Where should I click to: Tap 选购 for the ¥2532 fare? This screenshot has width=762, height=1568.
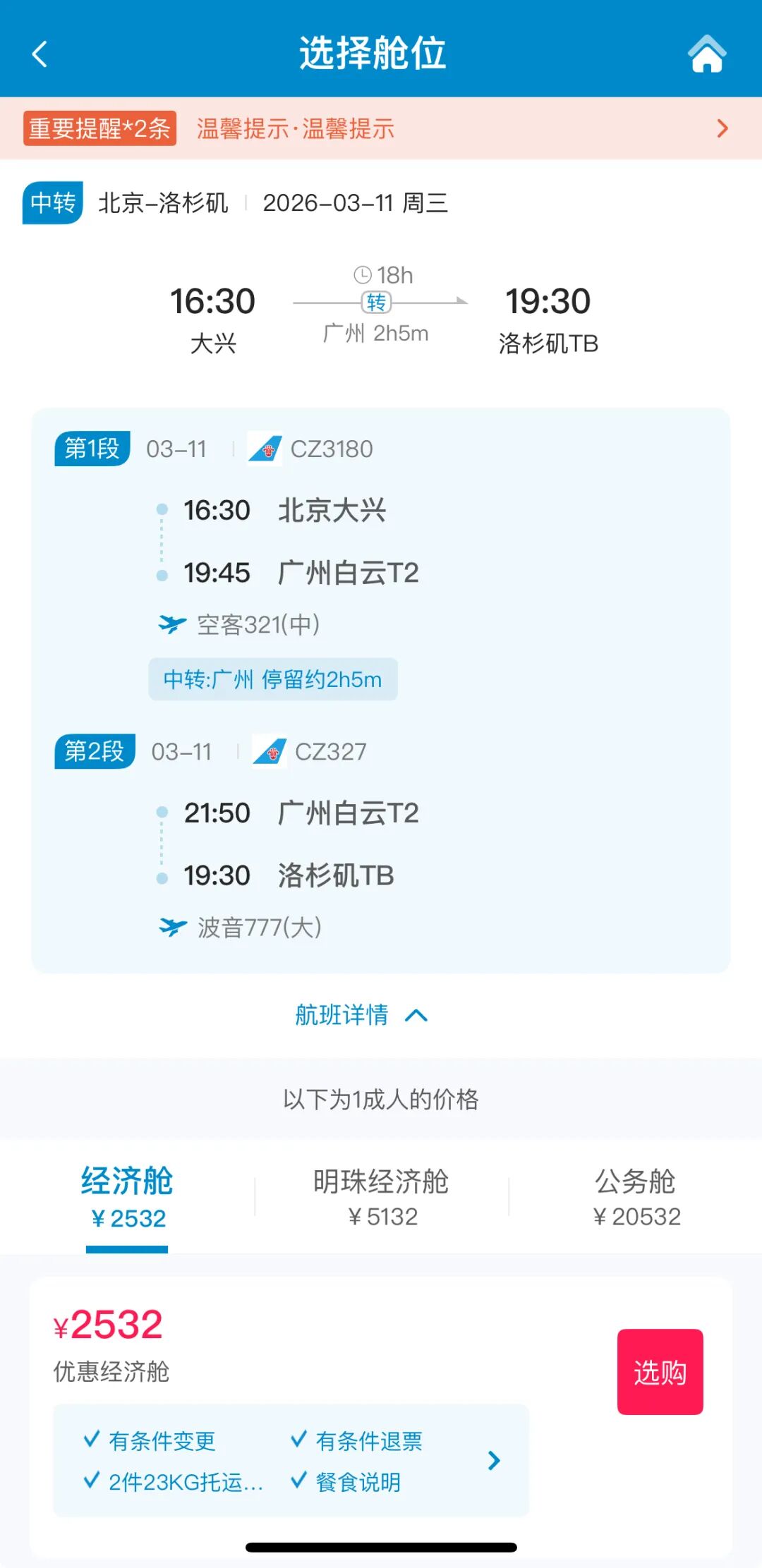(660, 1372)
